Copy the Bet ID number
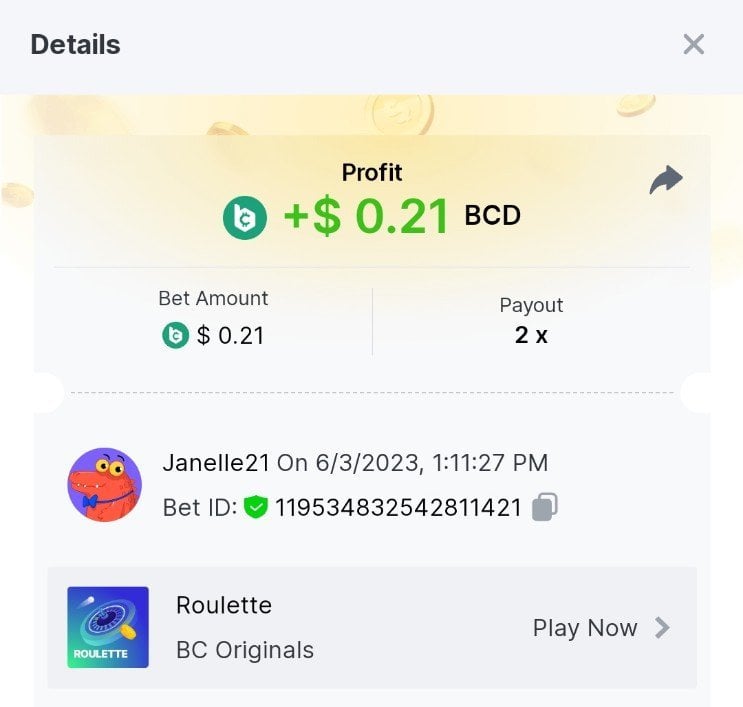743x707 pixels. tap(545, 507)
